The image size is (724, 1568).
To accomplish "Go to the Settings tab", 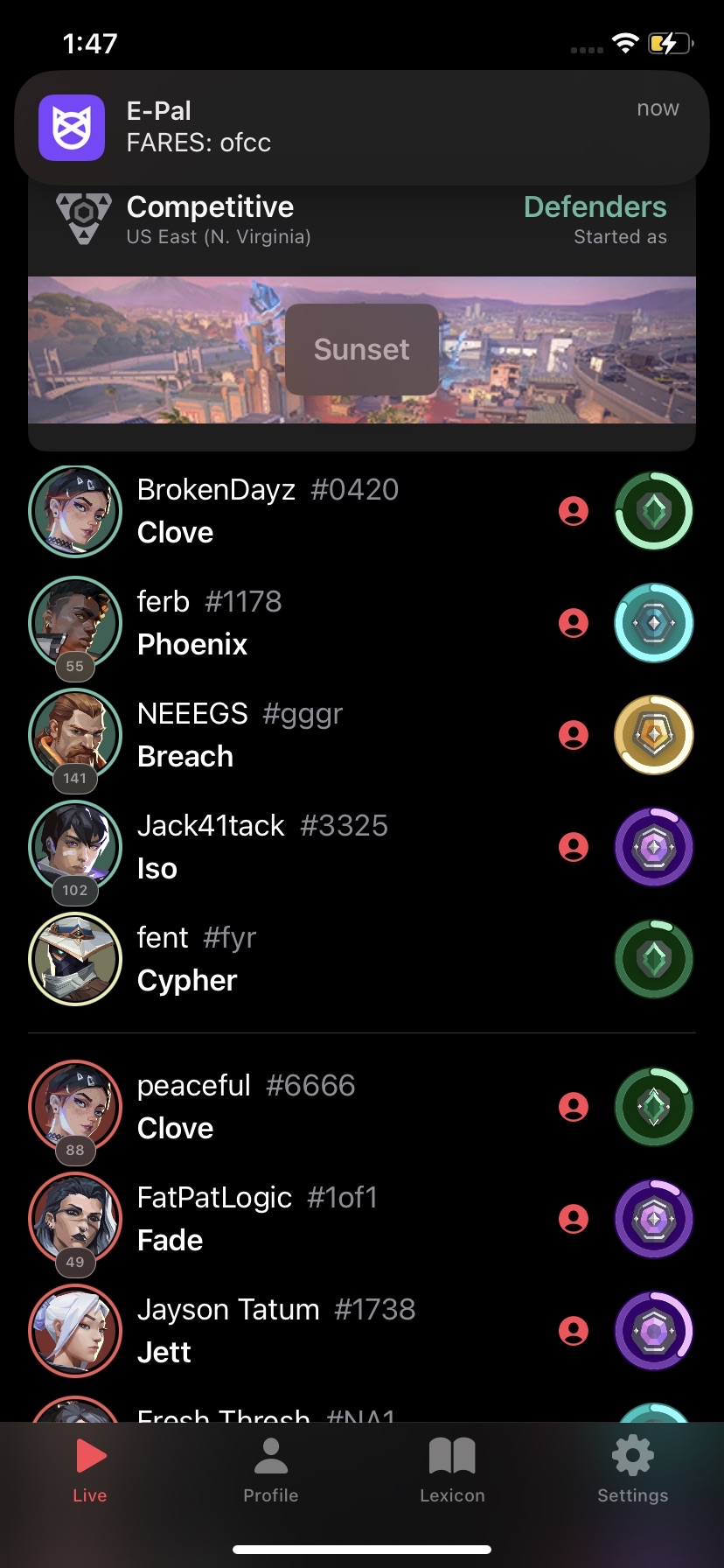I will 632,1470.
